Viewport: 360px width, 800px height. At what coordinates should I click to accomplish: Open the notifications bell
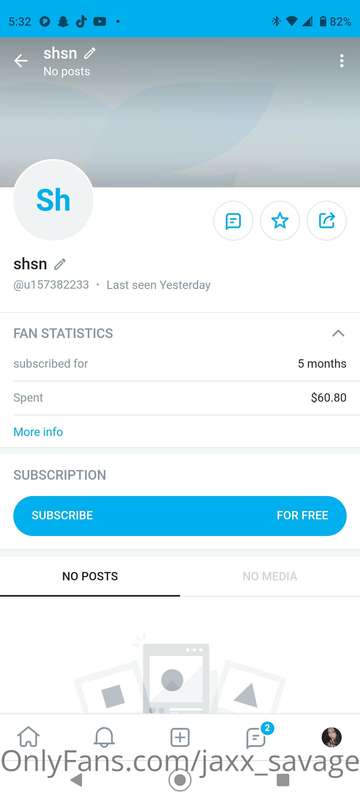point(104,737)
